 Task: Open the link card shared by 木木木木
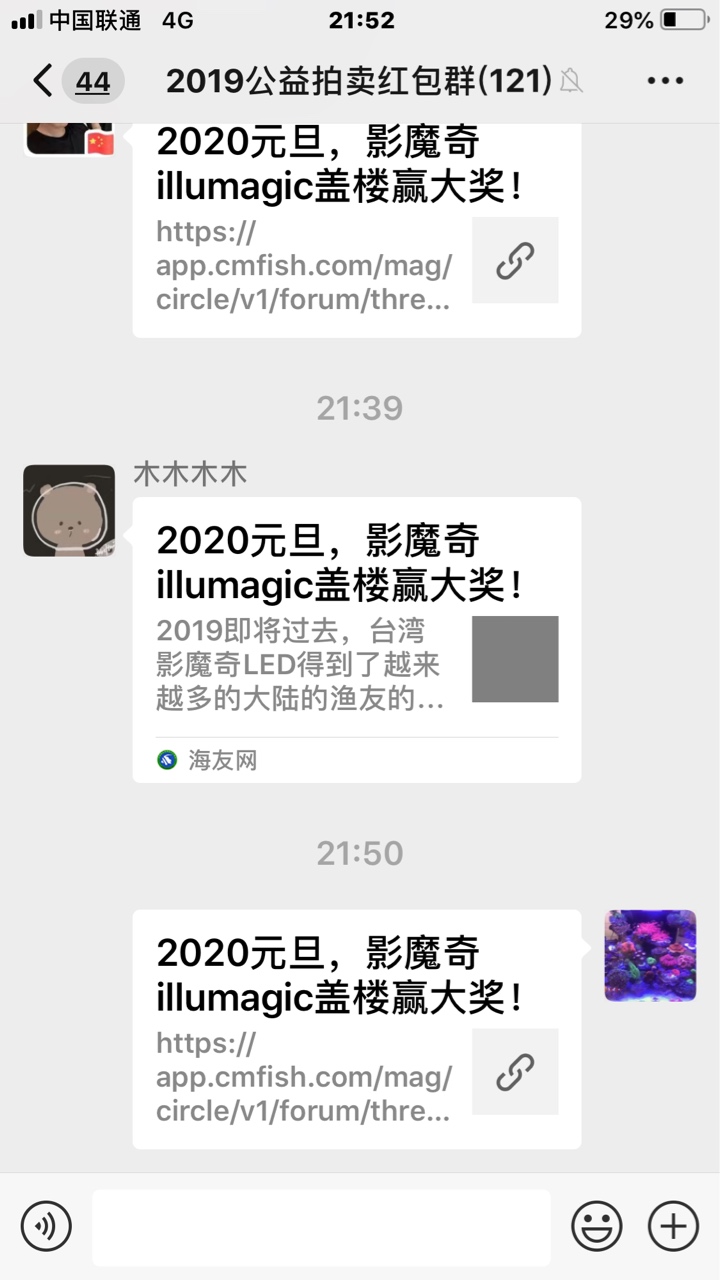[x=356, y=640]
